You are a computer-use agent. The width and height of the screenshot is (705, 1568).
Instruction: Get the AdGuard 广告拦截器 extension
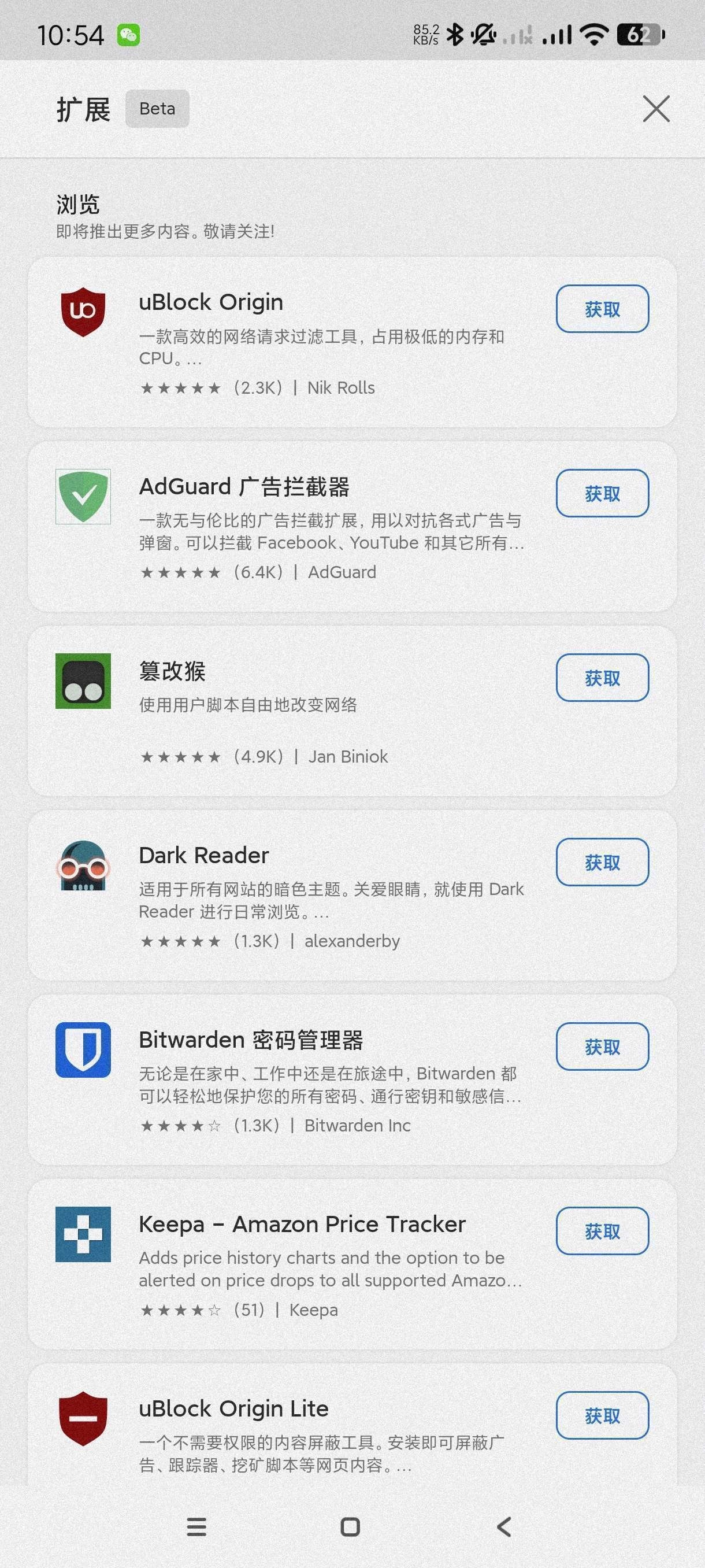tap(602, 493)
